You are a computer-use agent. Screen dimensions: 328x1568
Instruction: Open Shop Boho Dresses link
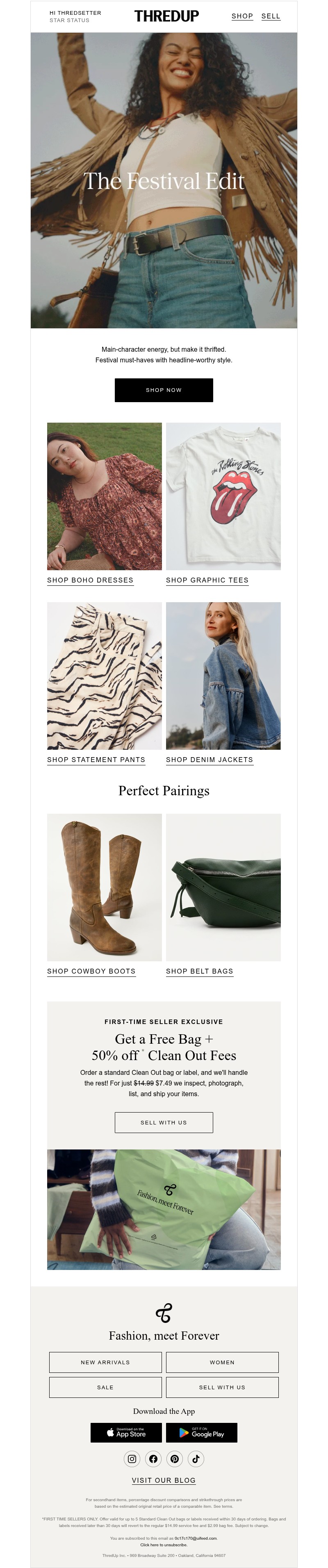[x=90, y=580]
